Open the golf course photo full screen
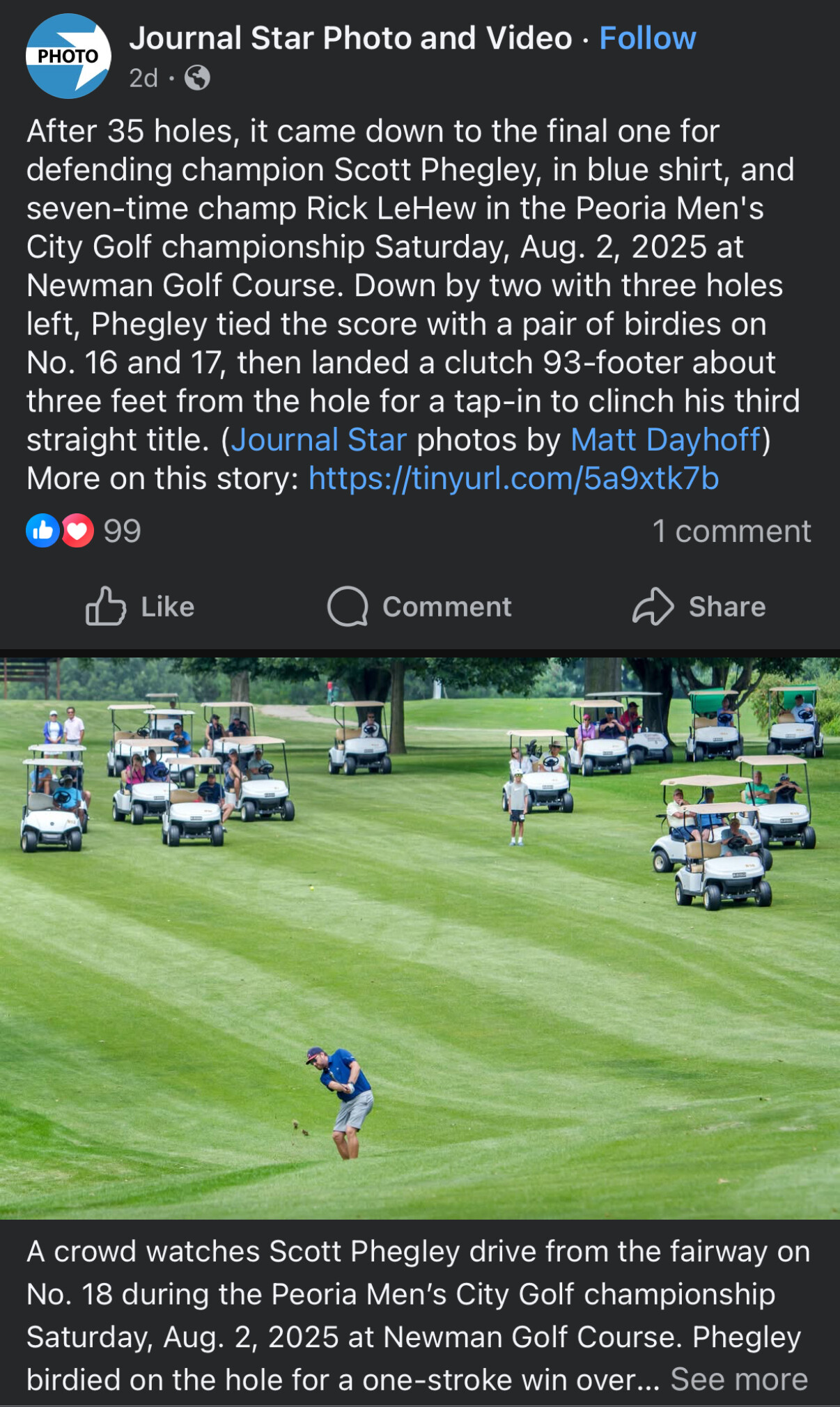This screenshot has height=1407, width=840. pos(420,937)
